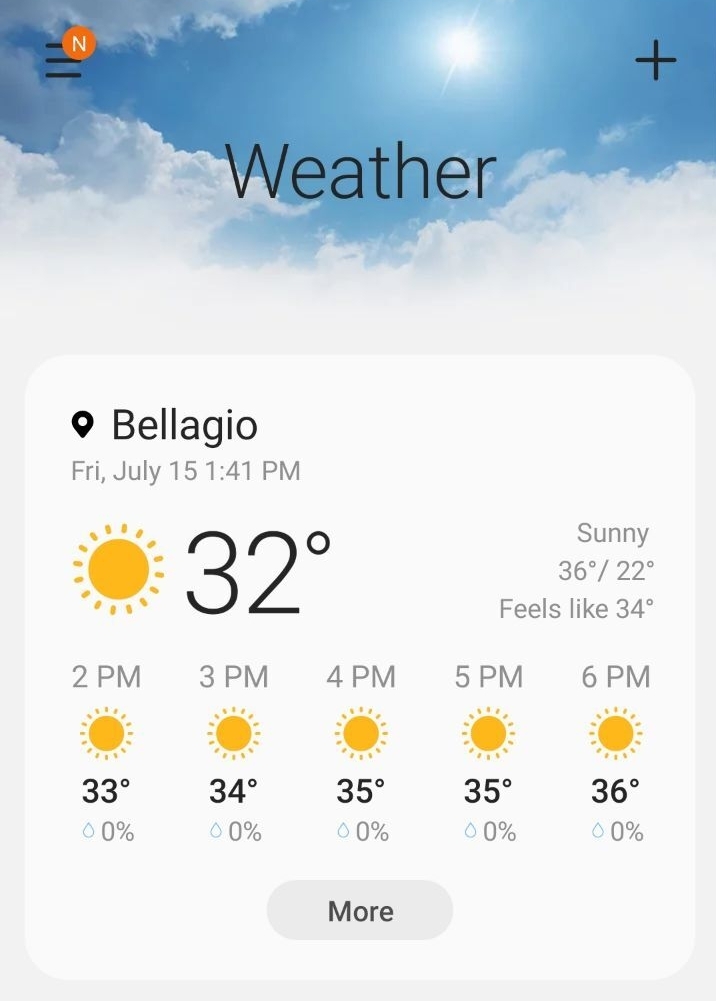Tap the More button for the forecast

[x=360, y=911]
